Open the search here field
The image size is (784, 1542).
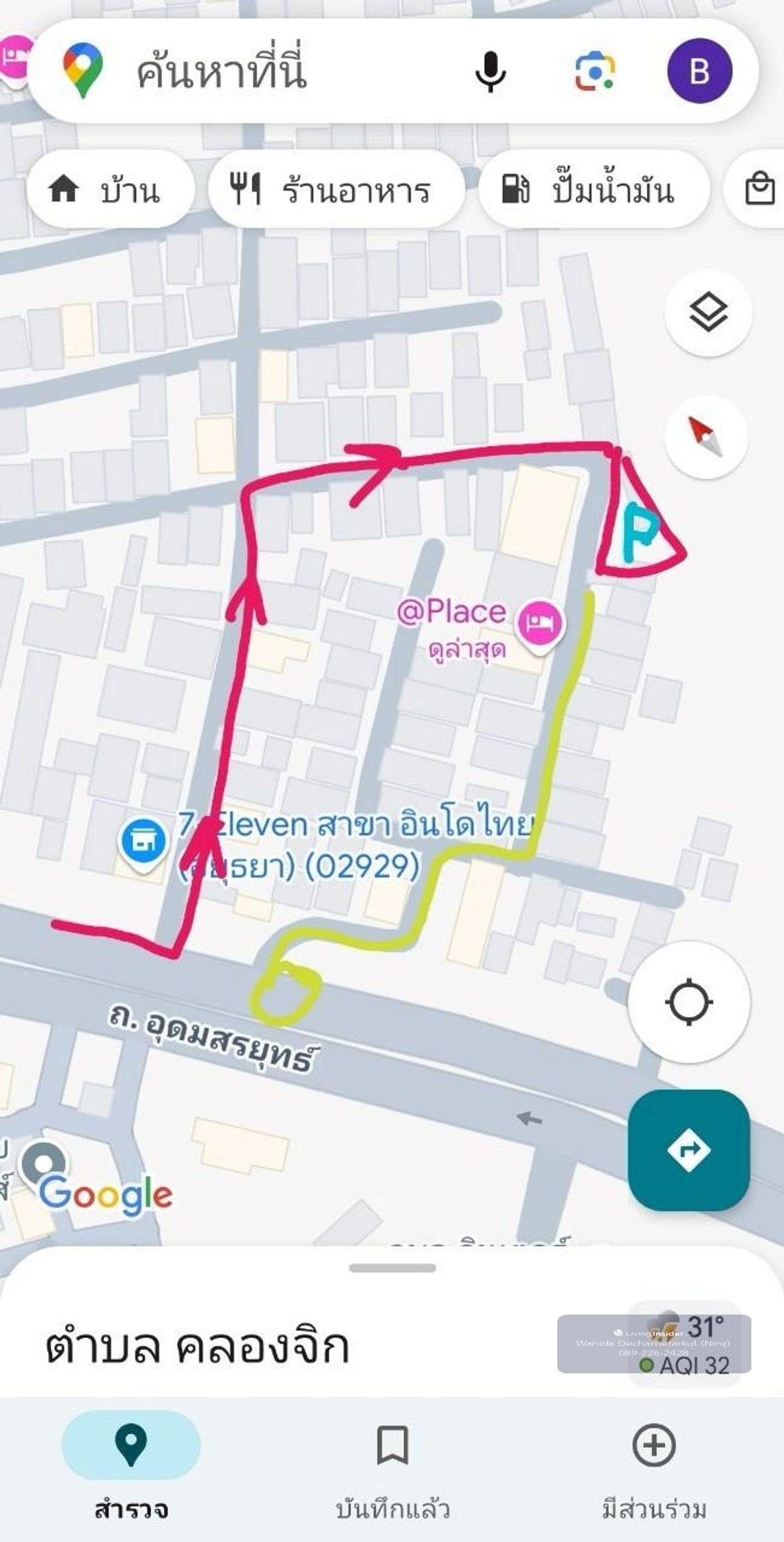(x=261, y=71)
